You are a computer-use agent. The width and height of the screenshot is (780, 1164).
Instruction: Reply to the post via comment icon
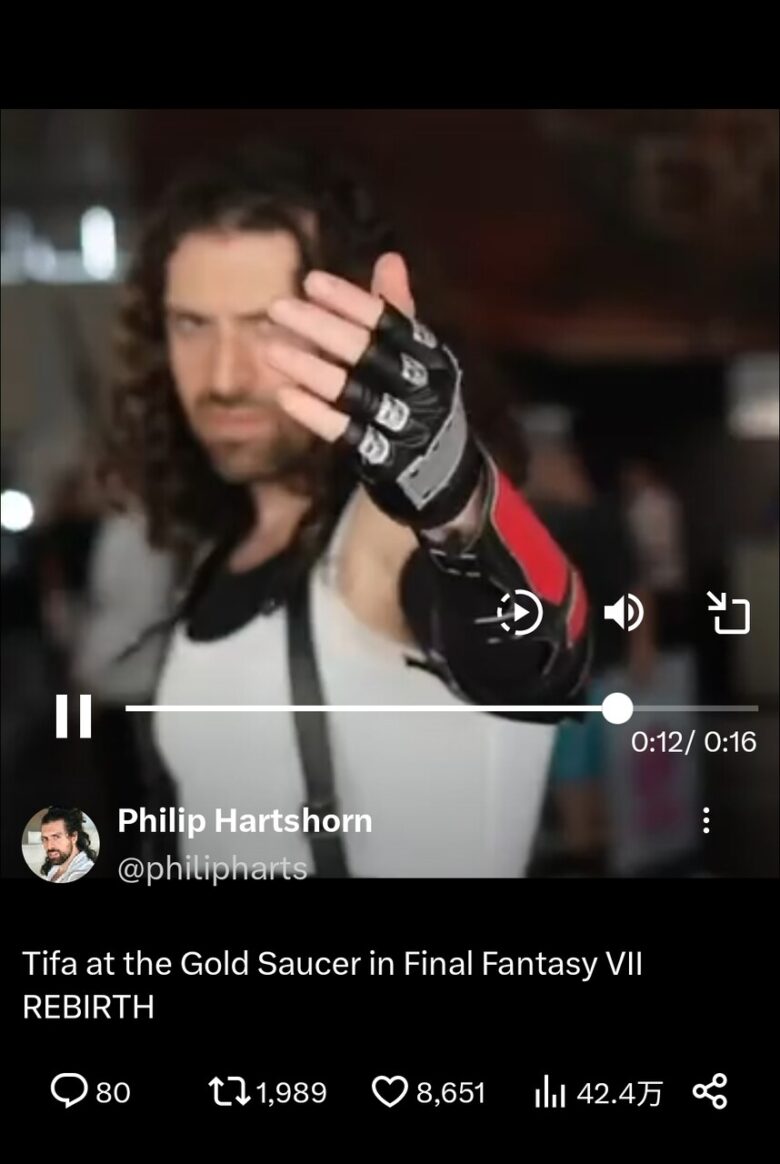pyautogui.click(x=69, y=1092)
